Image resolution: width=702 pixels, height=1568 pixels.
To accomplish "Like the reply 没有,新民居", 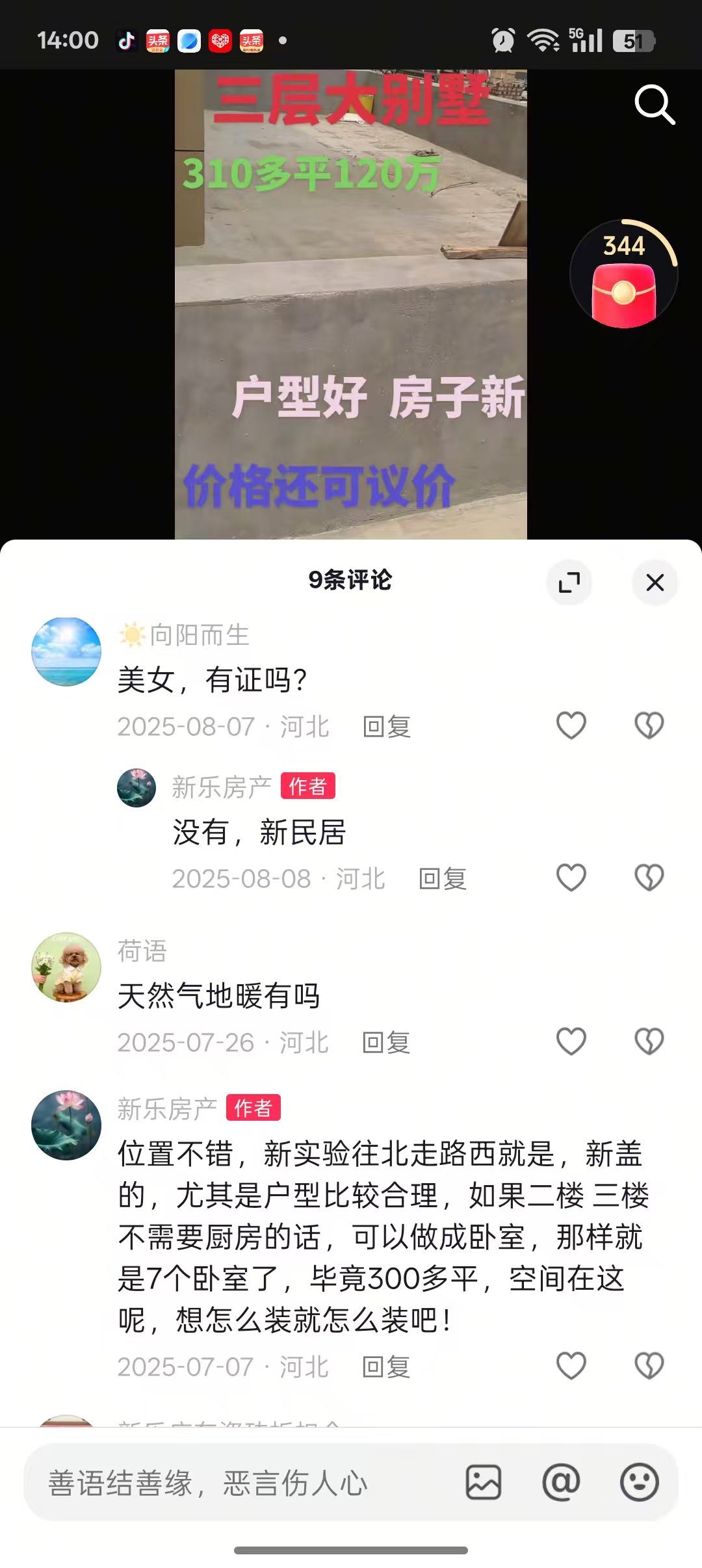I will [x=571, y=878].
